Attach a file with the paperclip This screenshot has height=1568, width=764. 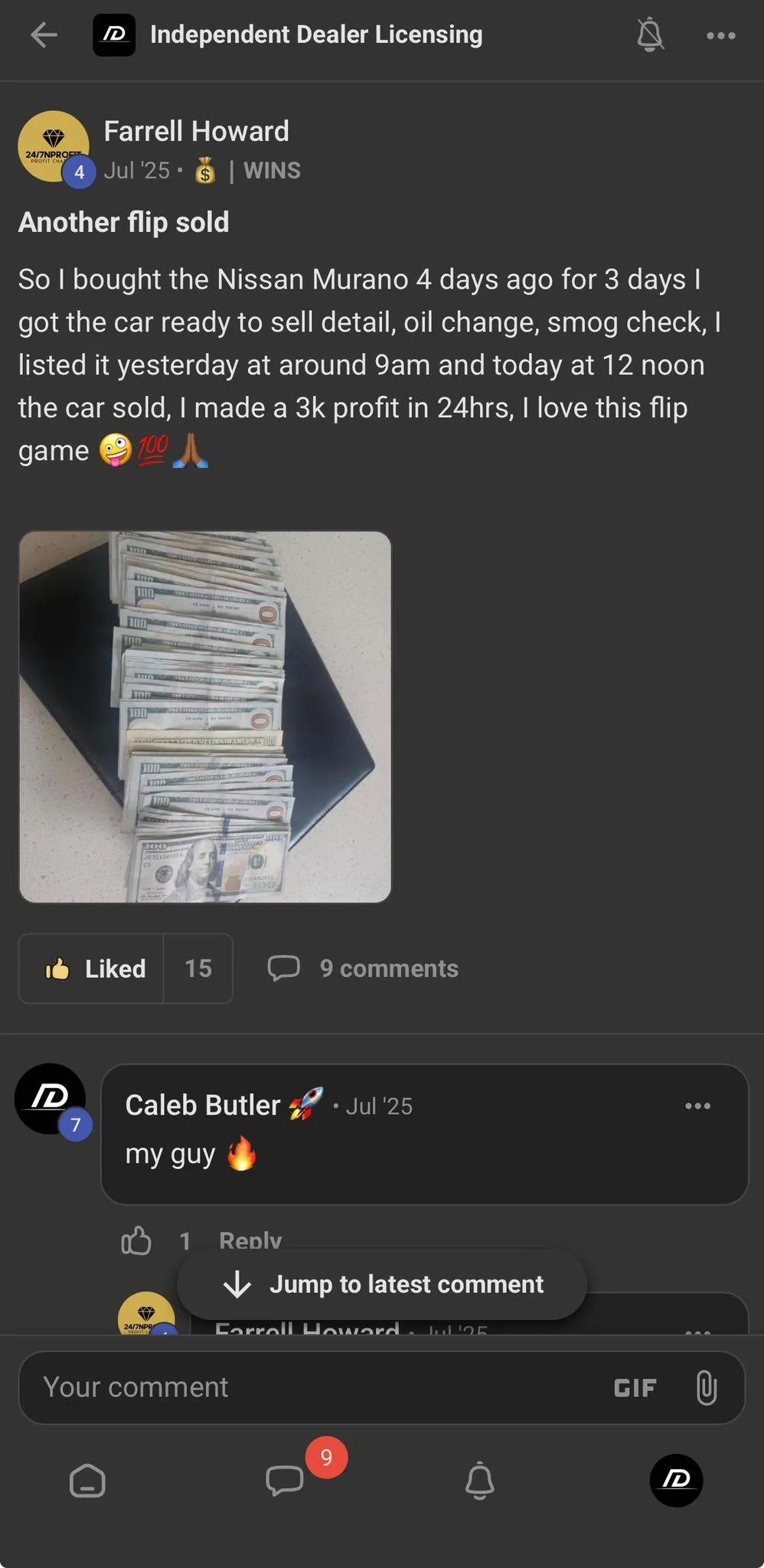(x=706, y=1387)
